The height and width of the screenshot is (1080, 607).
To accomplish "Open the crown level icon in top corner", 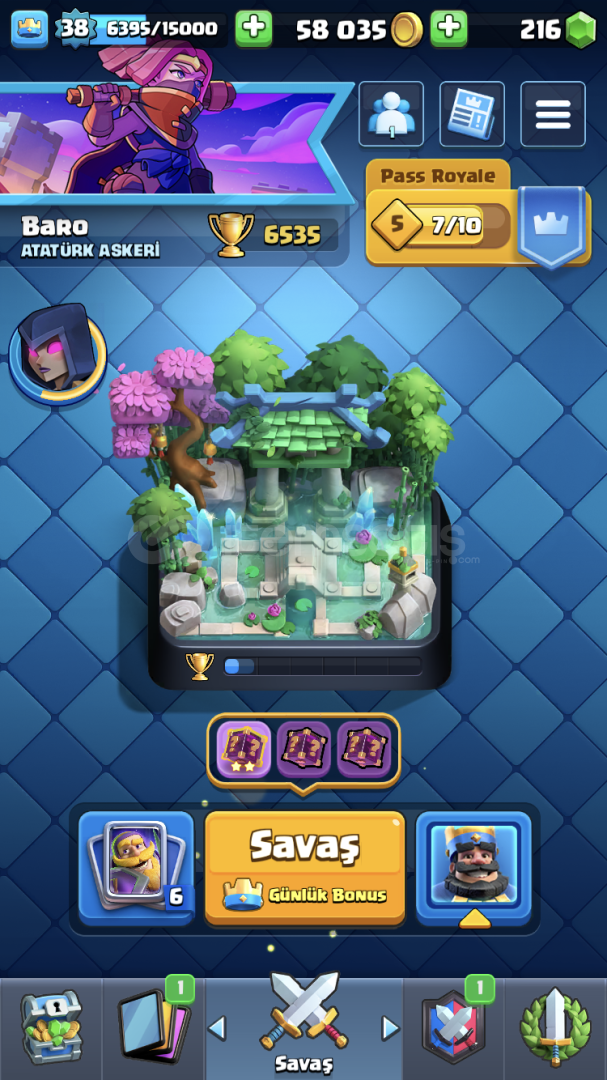I will pos(30,28).
